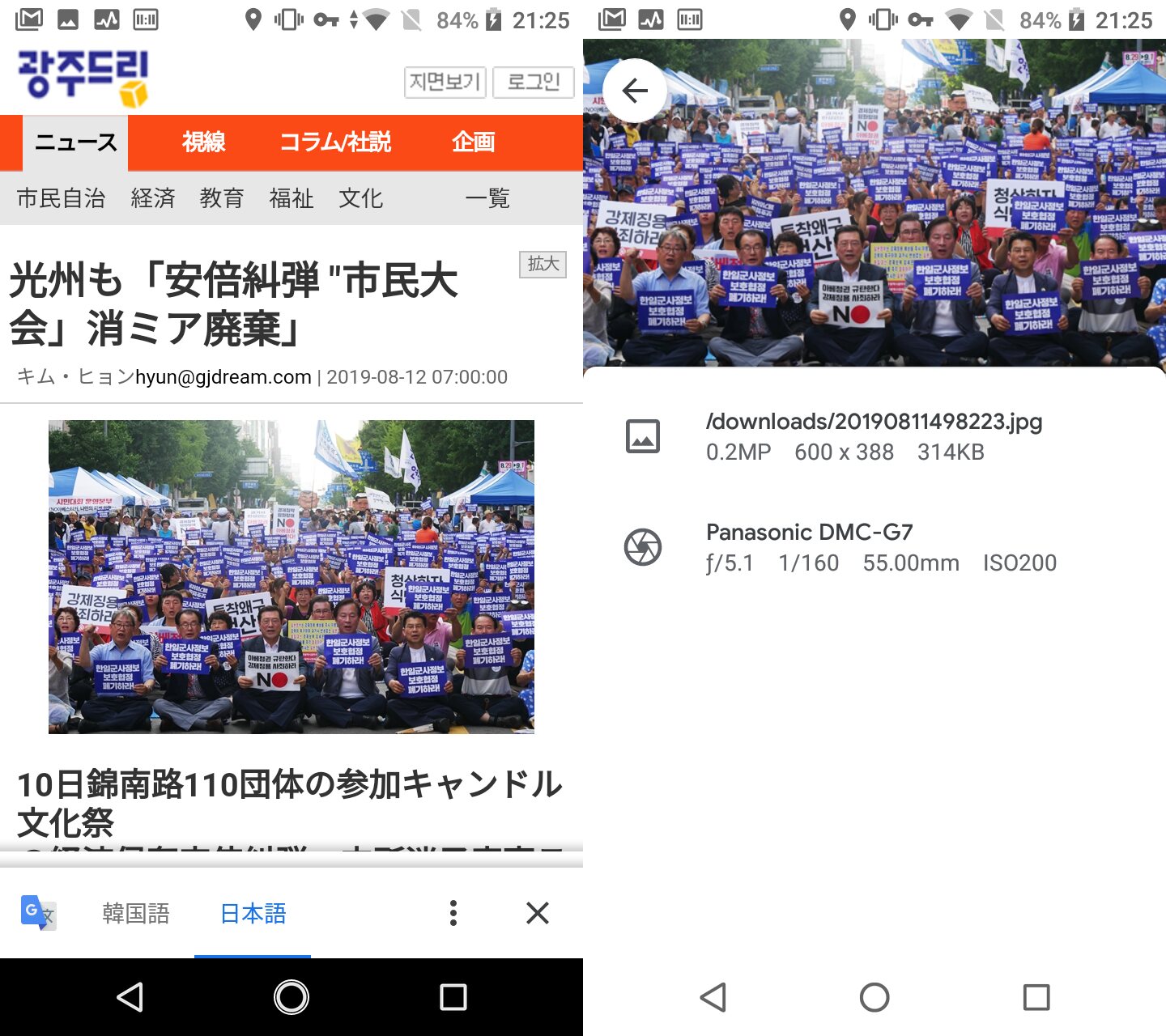Close the translate bar
The image size is (1166, 1036).
click(538, 913)
